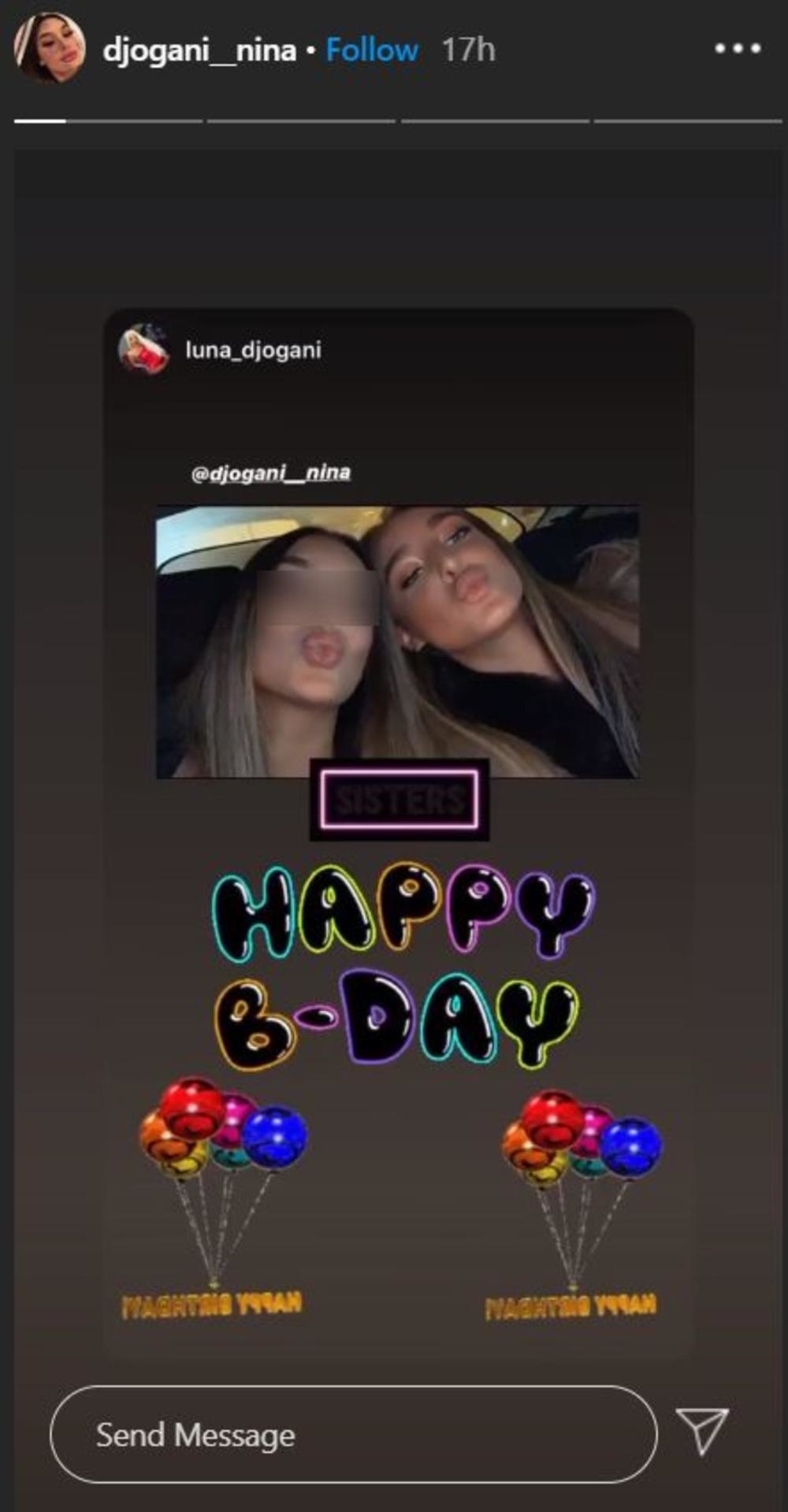This screenshot has height=1512, width=788.
Task: Open djogani__nina's profile picture
Action: point(49,48)
